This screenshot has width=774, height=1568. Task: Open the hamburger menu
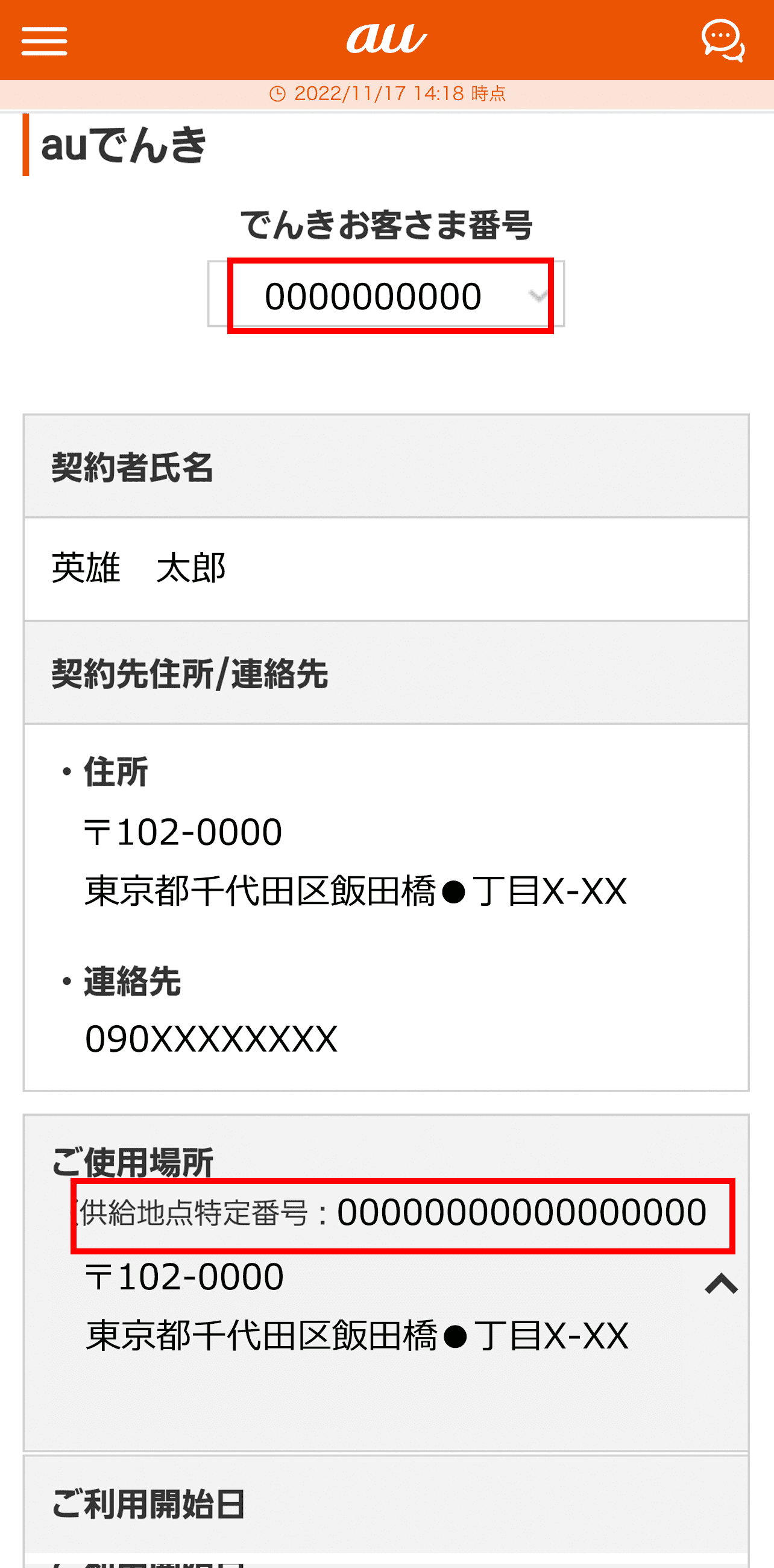click(44, 41)
